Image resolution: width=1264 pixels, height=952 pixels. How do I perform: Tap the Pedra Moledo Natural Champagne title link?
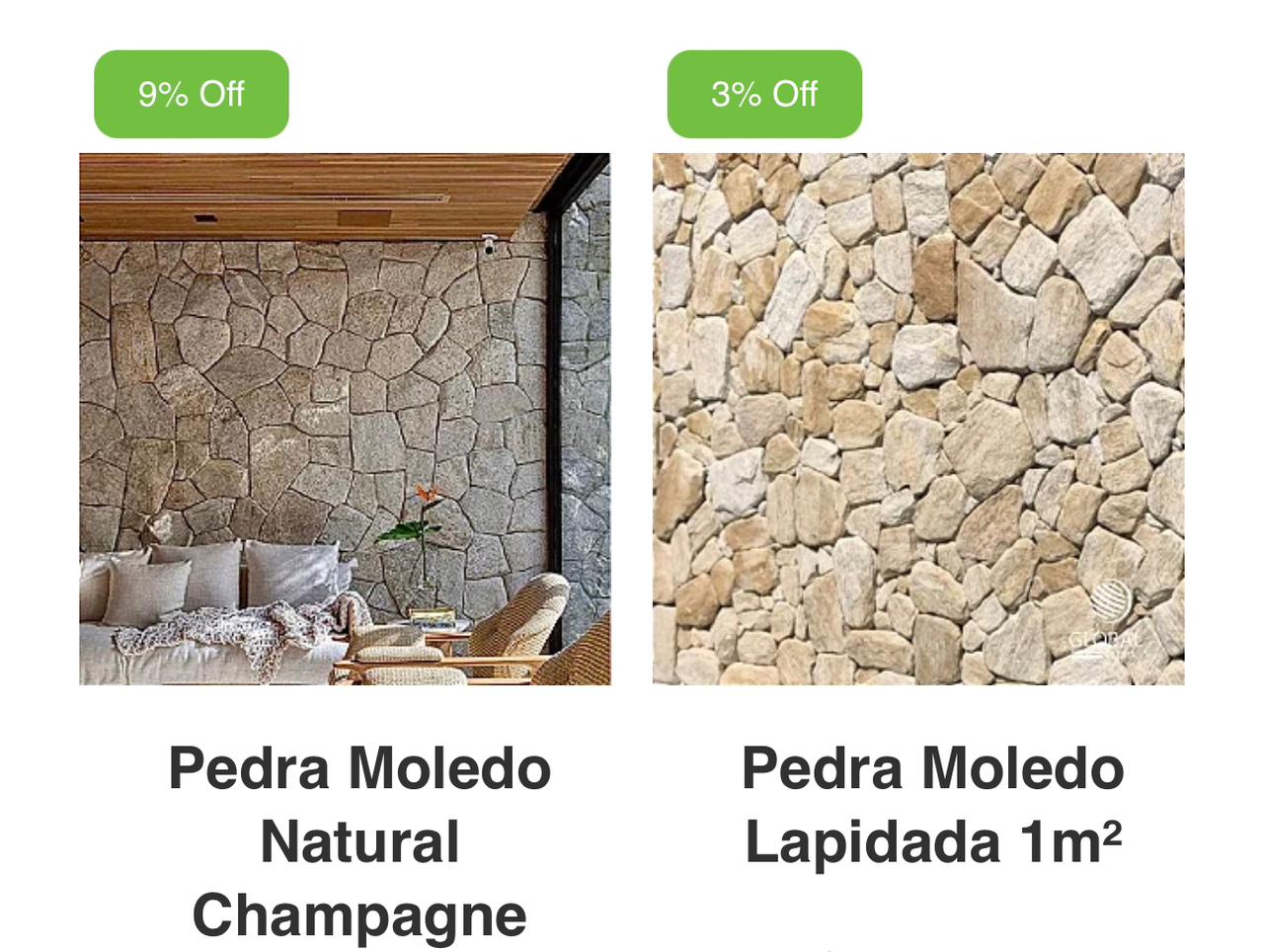[359, 841]
